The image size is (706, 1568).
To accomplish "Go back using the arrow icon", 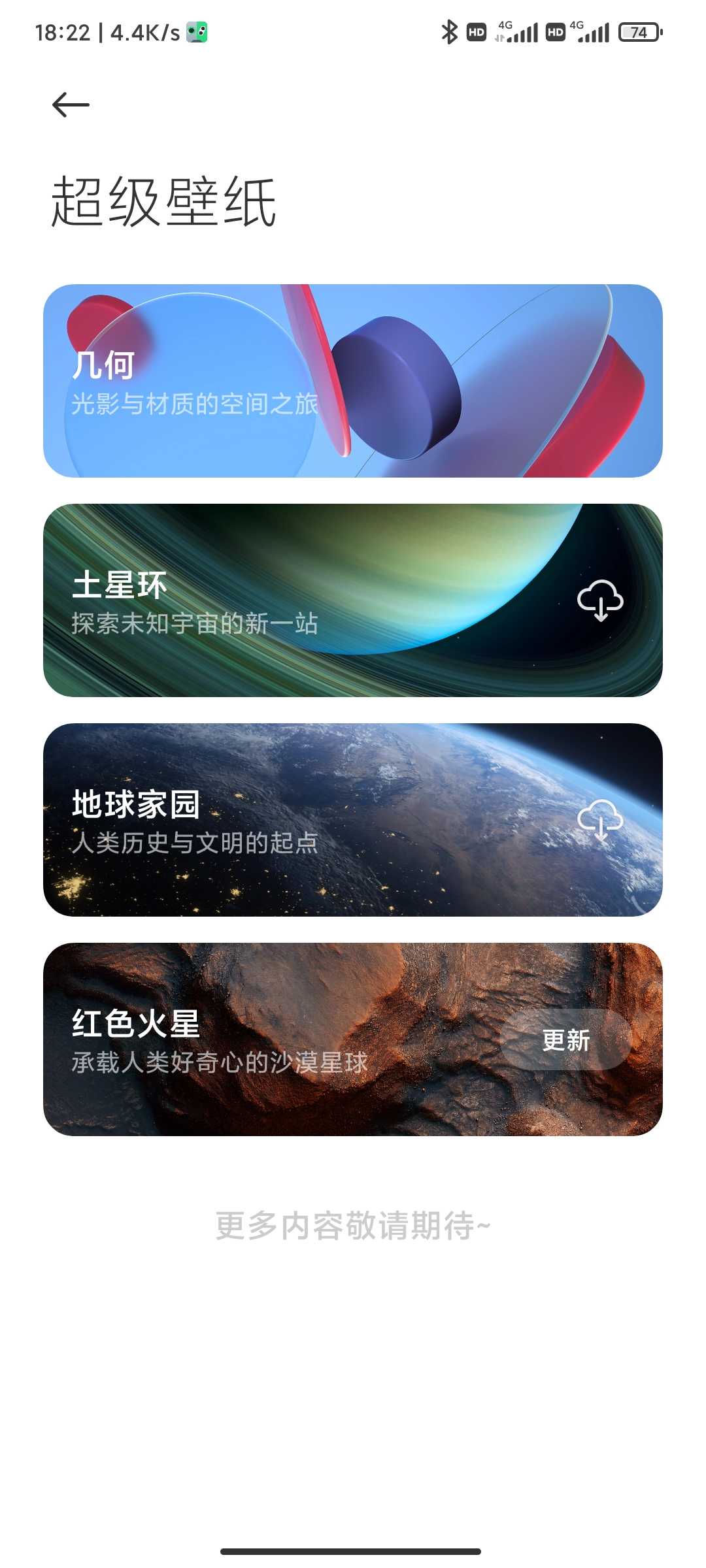I will (x=71, y=105).
